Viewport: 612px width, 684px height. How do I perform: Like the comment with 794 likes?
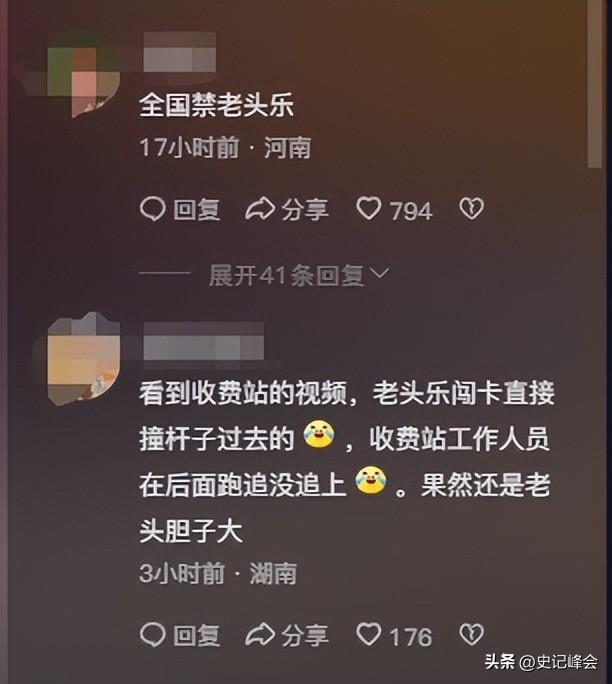[x=394, y=210]
